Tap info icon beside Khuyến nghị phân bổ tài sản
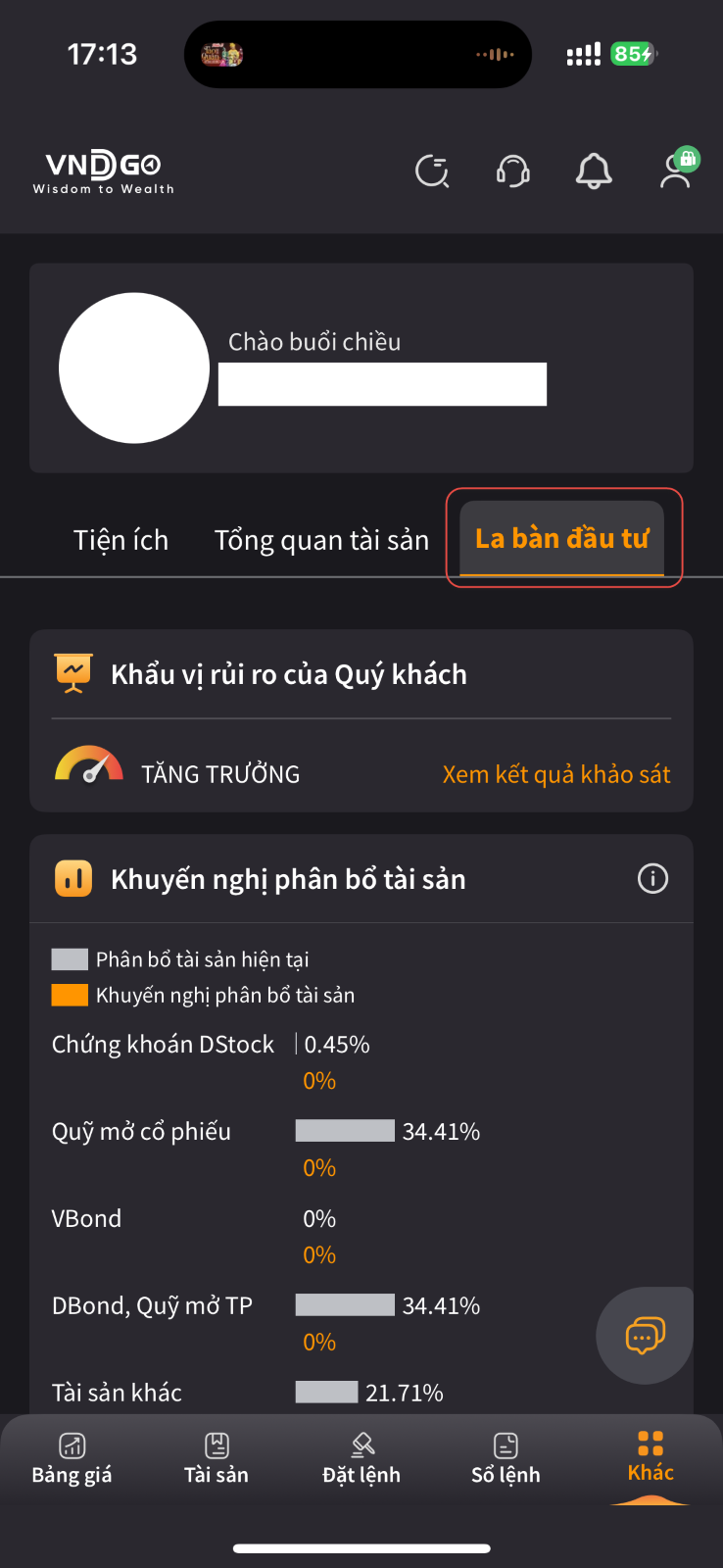Image resolution: width=723 pixels, height=1568 pixels. (x=652, y=878)
